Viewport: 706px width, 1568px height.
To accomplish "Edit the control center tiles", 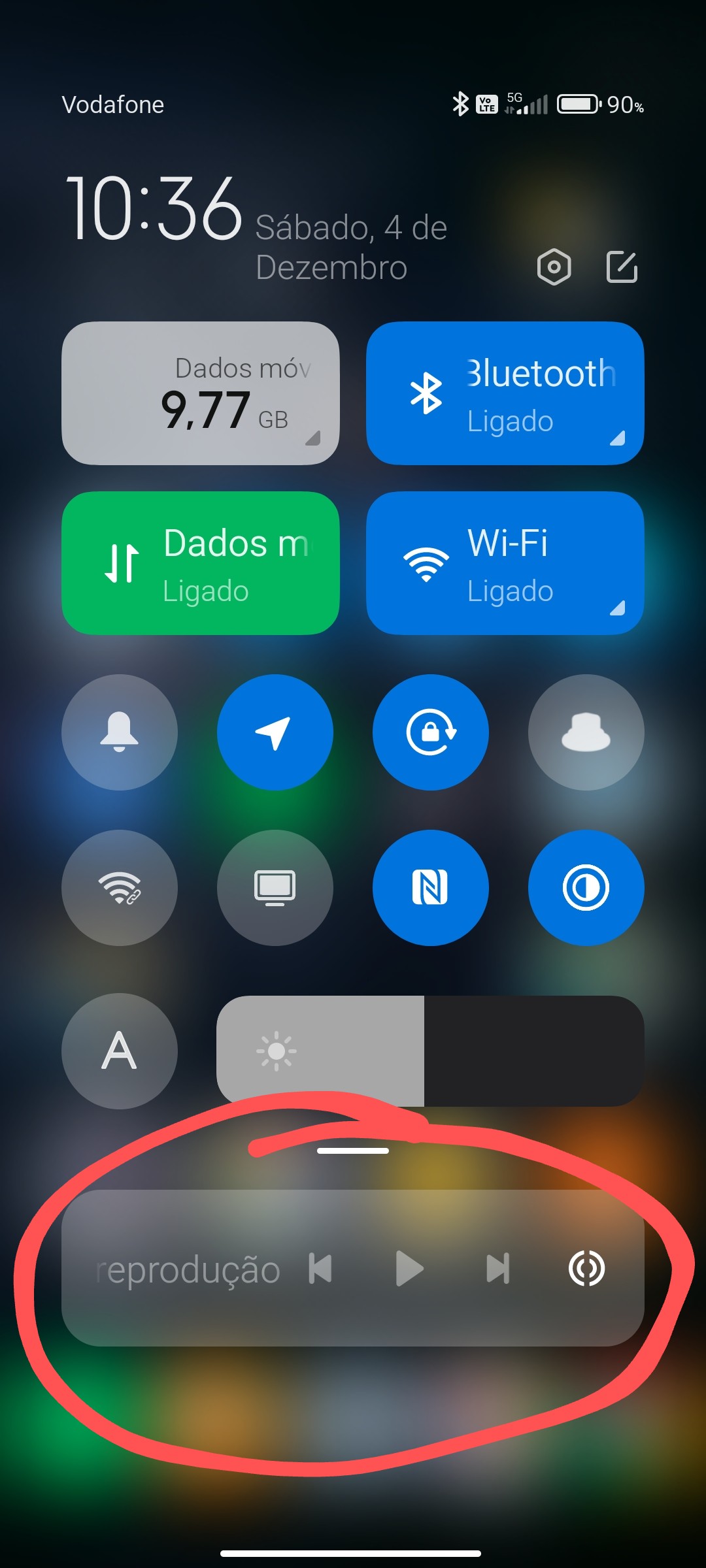I will tap(622, 267).
